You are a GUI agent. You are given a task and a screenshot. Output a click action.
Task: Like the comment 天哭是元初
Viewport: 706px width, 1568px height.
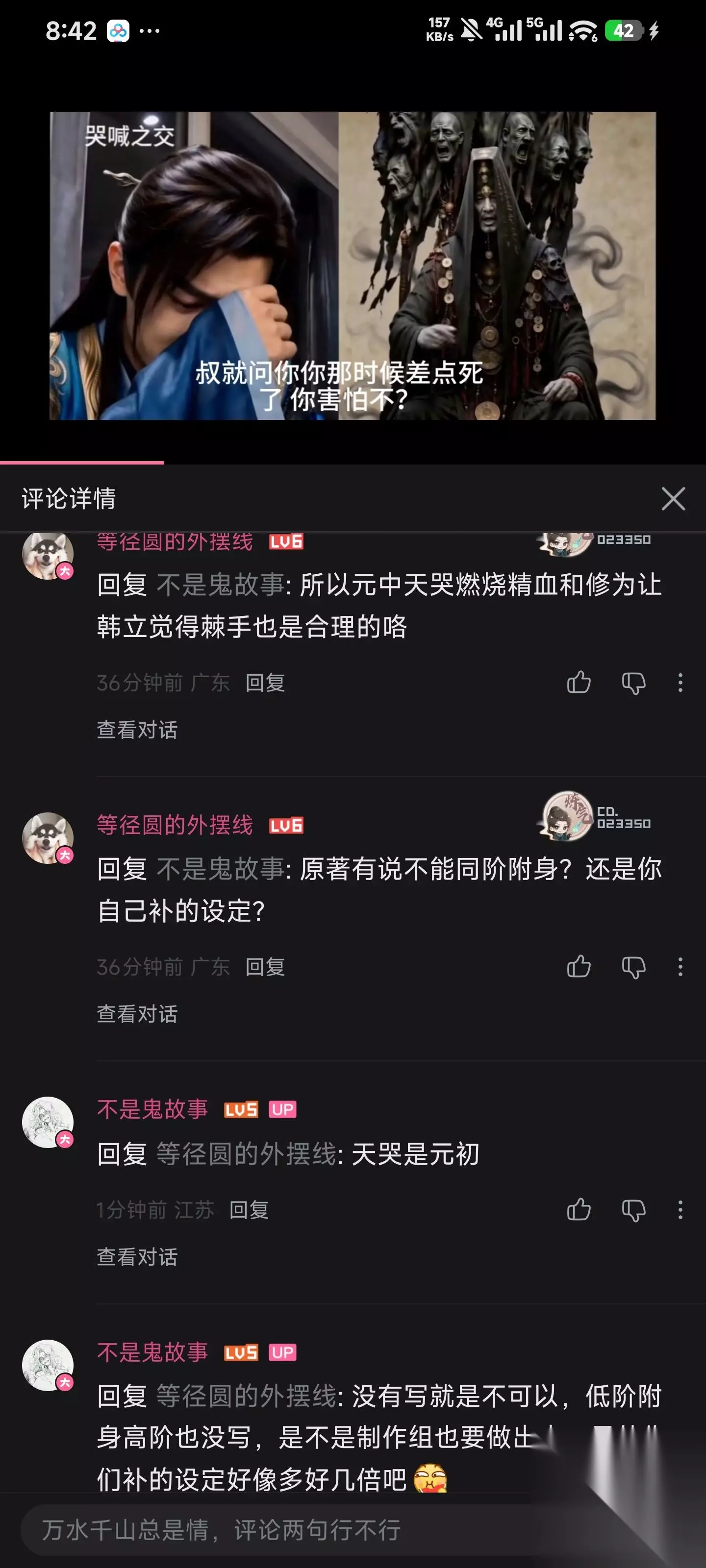pyautogui.click(x=579, y=1209)
